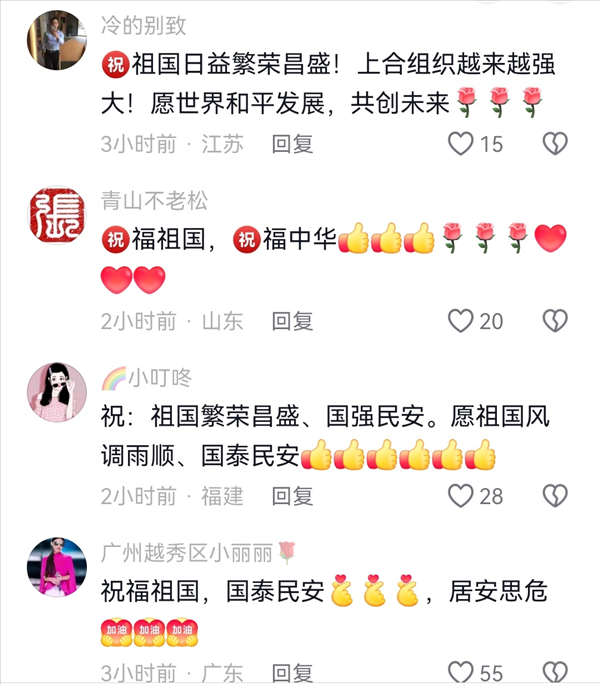The height and width of the screenshot is (685, 600).
Task: Dislike the comment by 小叮咚
Action: click(554, 496)
